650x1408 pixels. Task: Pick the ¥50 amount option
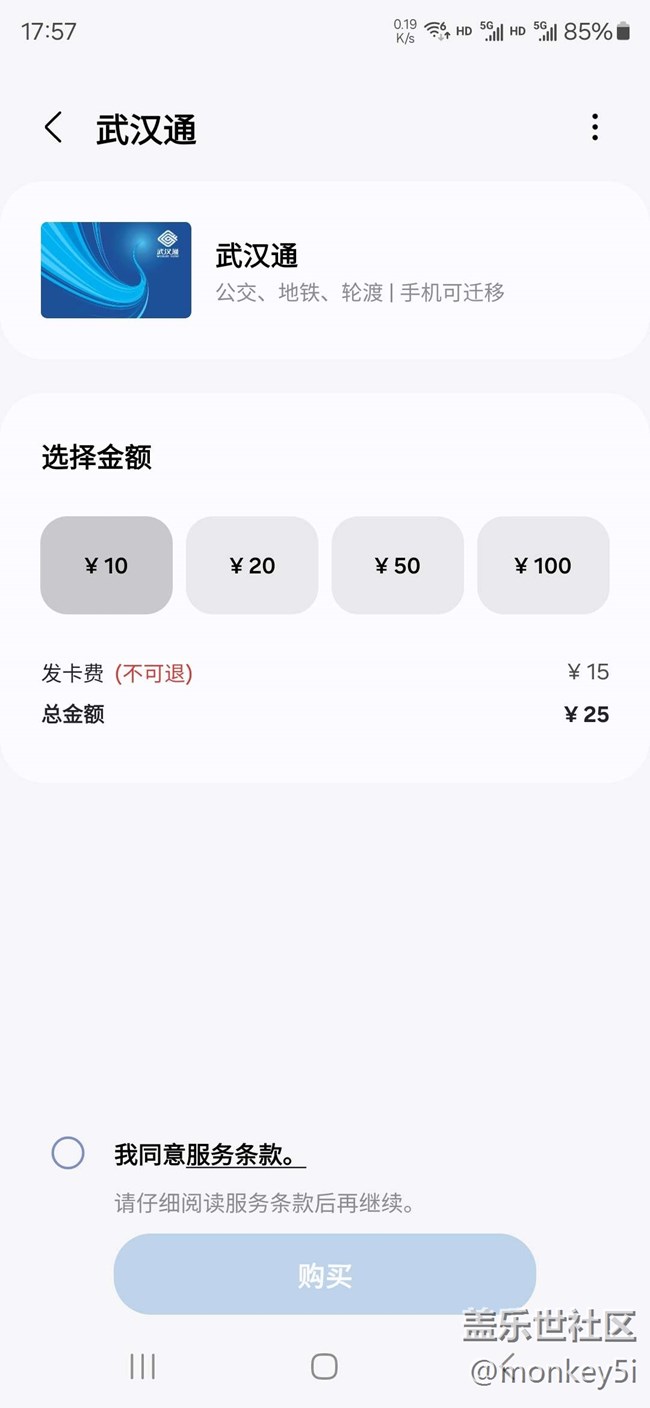398,565
